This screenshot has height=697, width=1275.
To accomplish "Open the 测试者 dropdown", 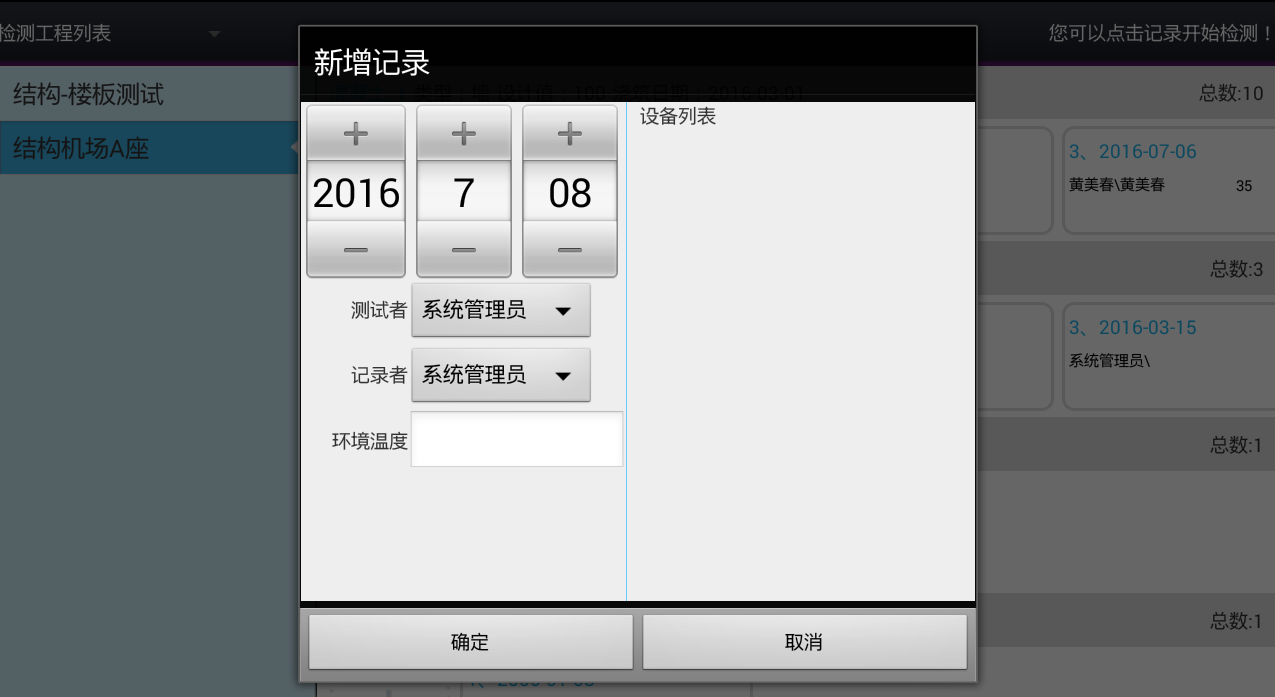I will click(x=500, y=310).
